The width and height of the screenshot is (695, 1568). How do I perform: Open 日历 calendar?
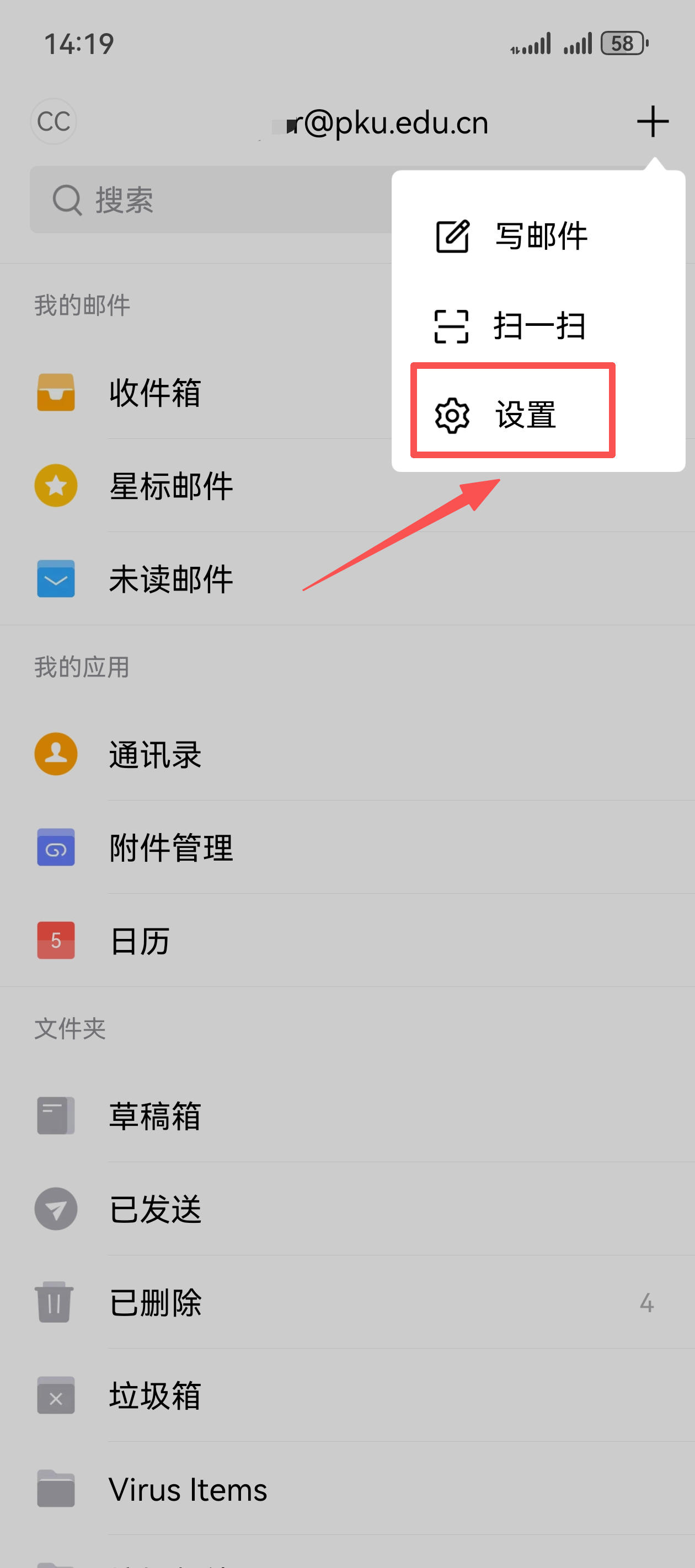(140, 941)
